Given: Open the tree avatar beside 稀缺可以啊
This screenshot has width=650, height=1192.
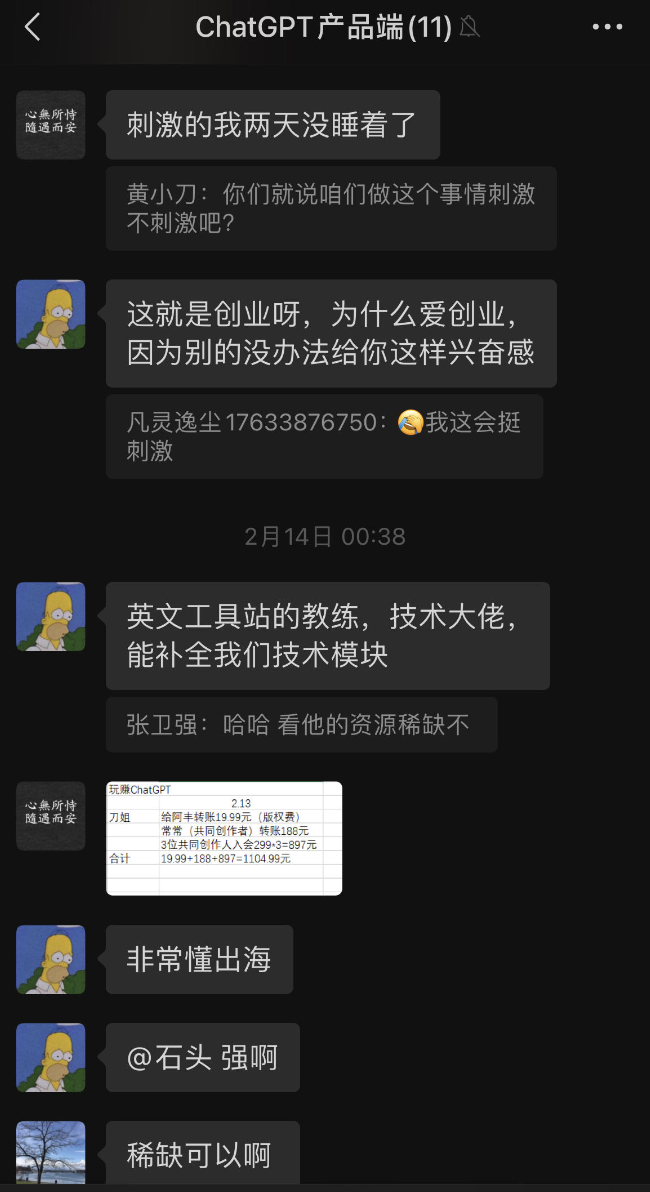Looking at the screenshot, I should [x=51, y=1152].
